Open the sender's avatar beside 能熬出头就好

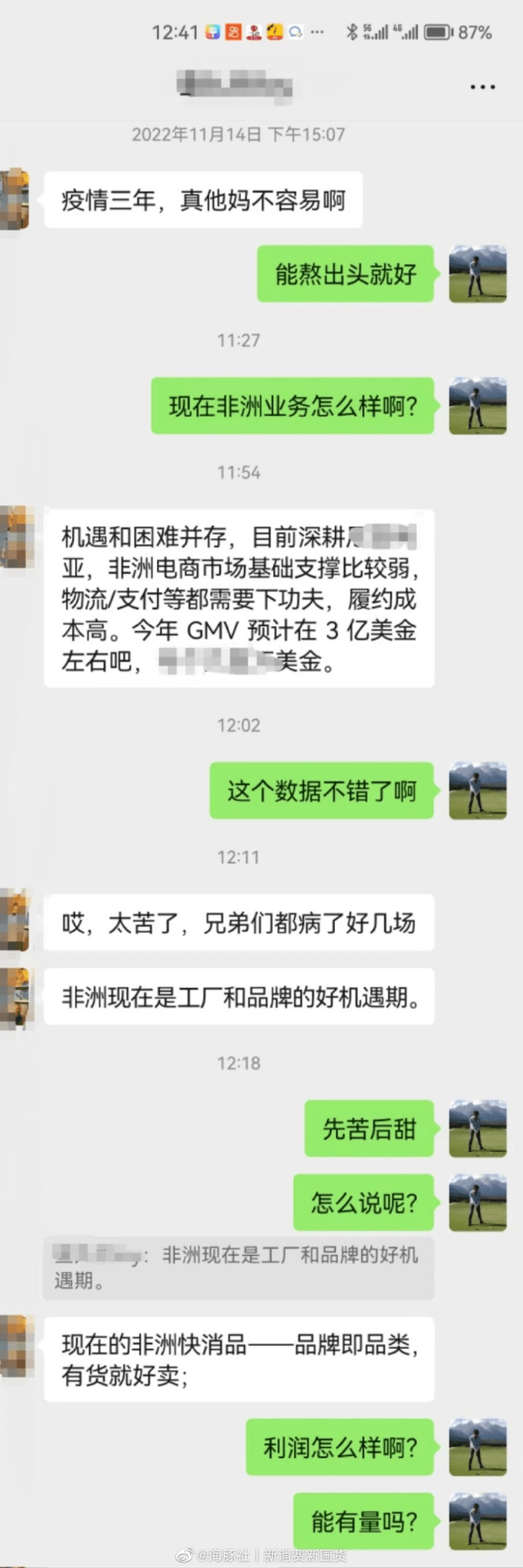(478, 274)
